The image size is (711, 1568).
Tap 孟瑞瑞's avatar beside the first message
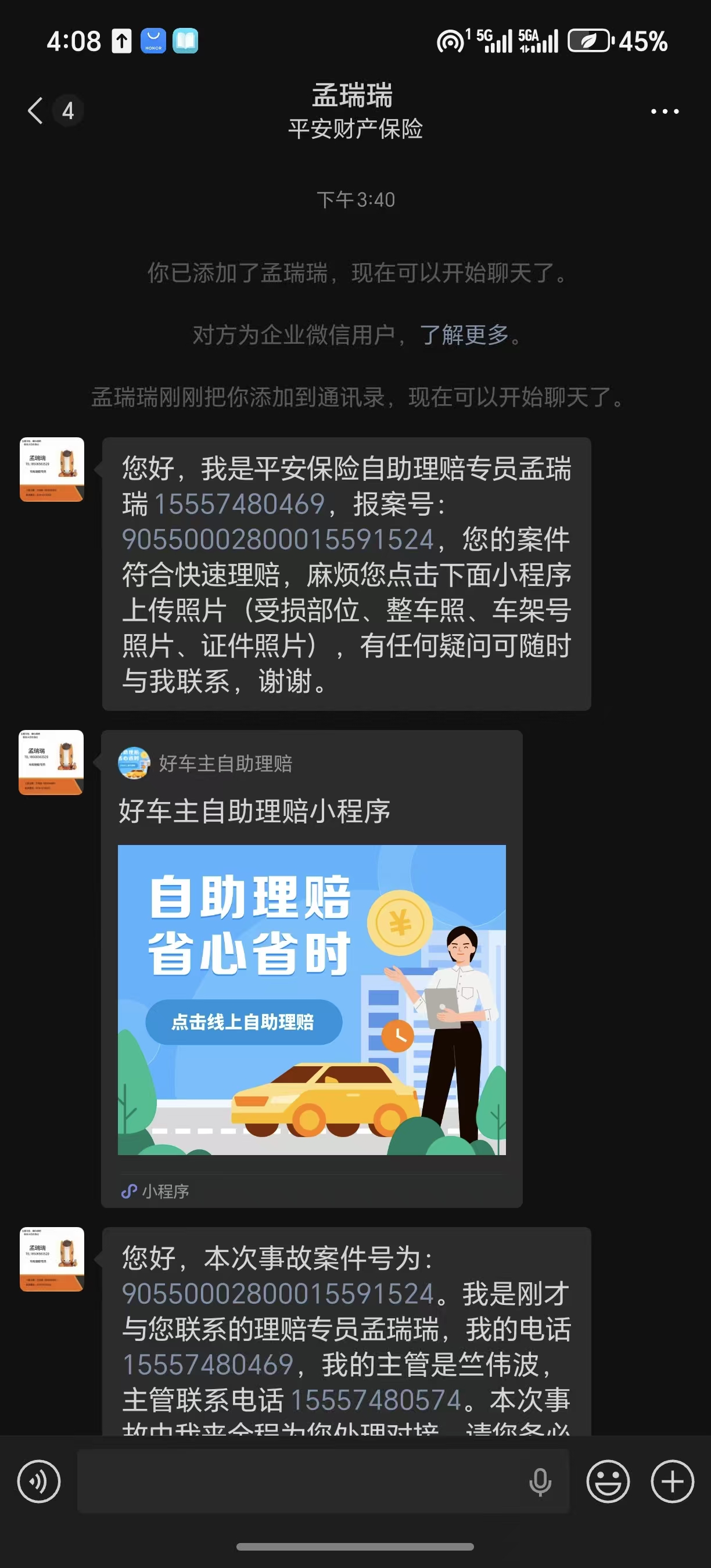52,469
